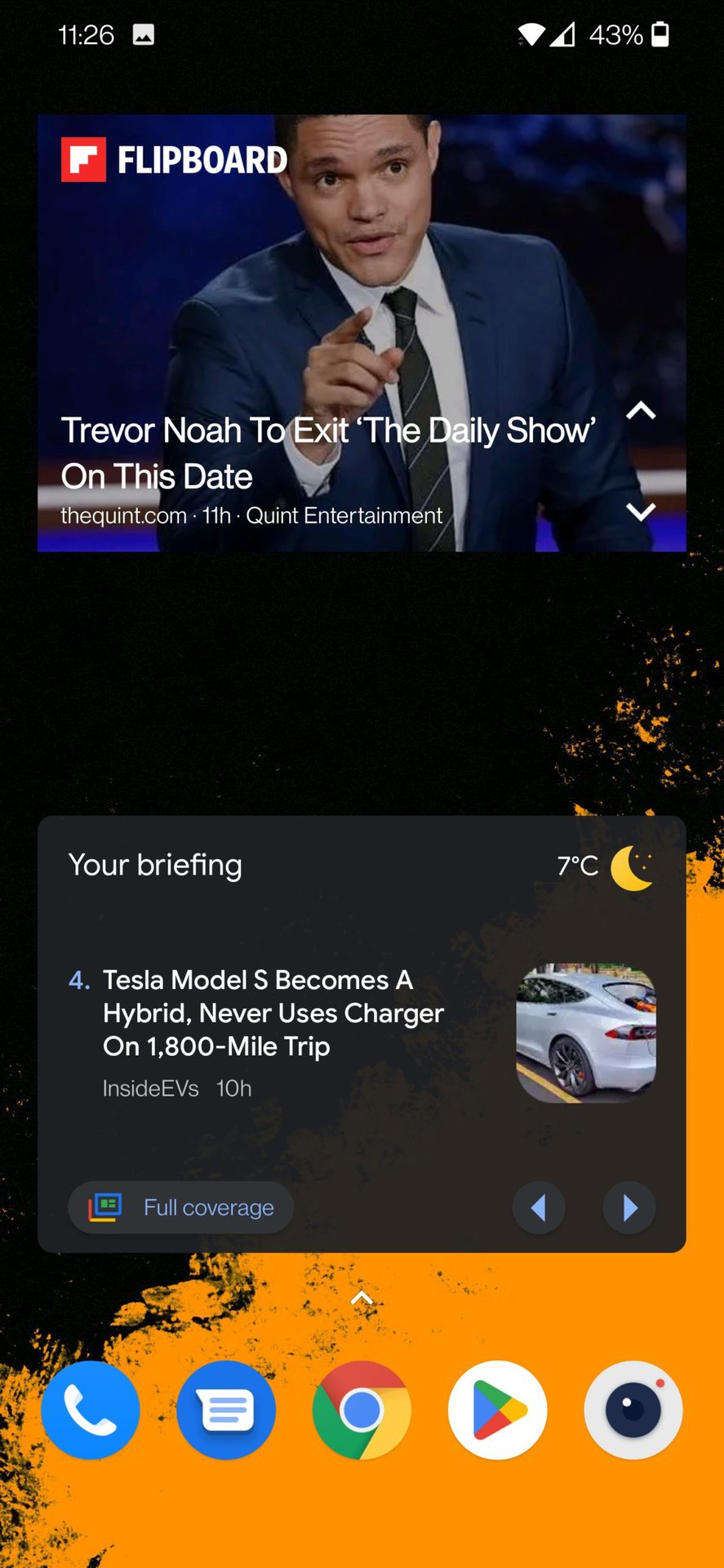Tap Full coverage button
This screenshot has width=724, height=1568.
tap(181, 1207)
